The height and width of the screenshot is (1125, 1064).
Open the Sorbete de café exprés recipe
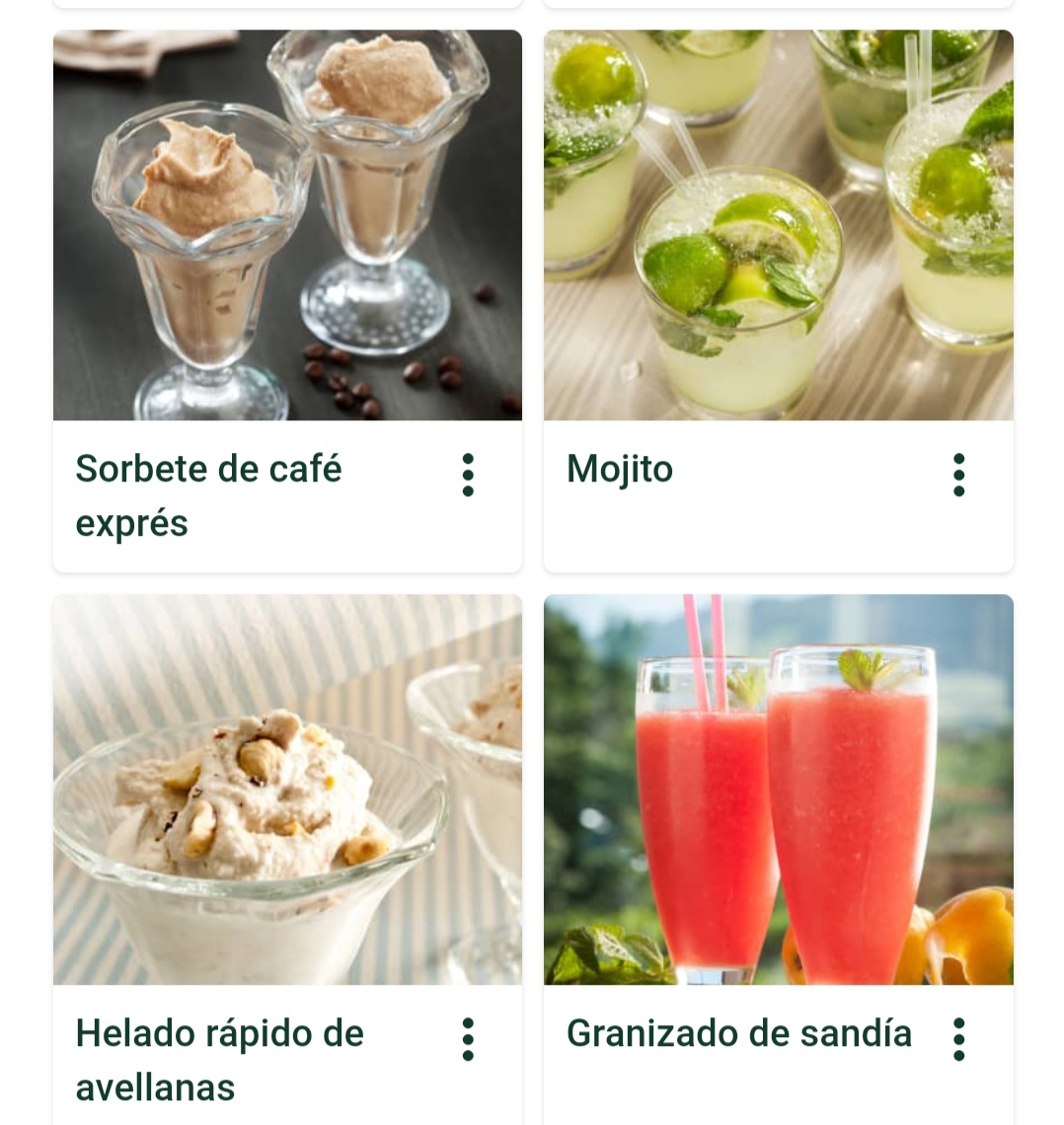286,227
